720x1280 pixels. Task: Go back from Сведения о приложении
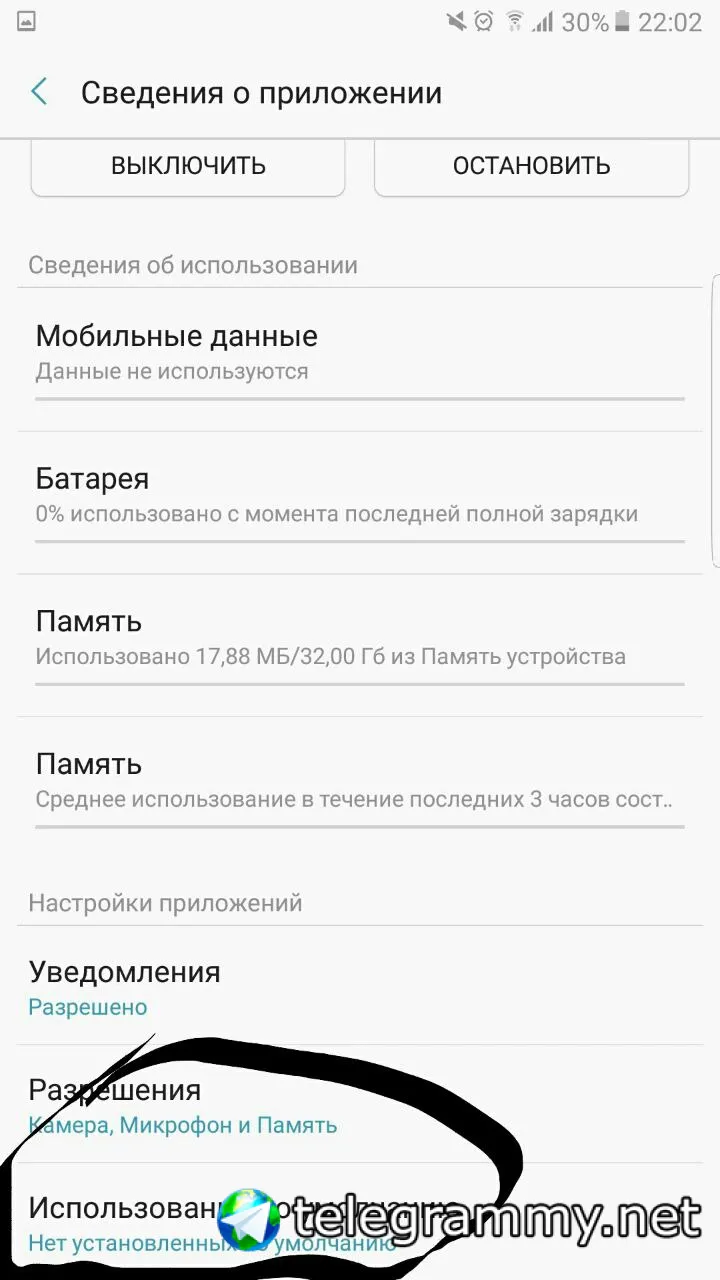(x=40, y=93)
